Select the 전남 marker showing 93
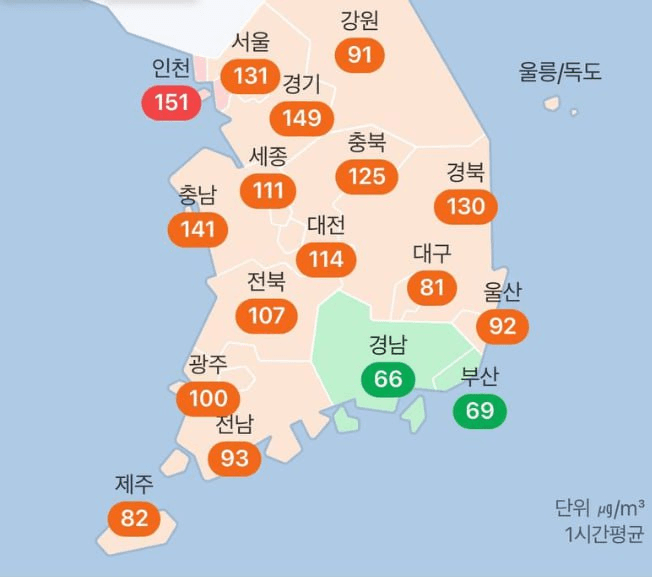652x577 pixels. pyautogui.click(x=234, y=458)
